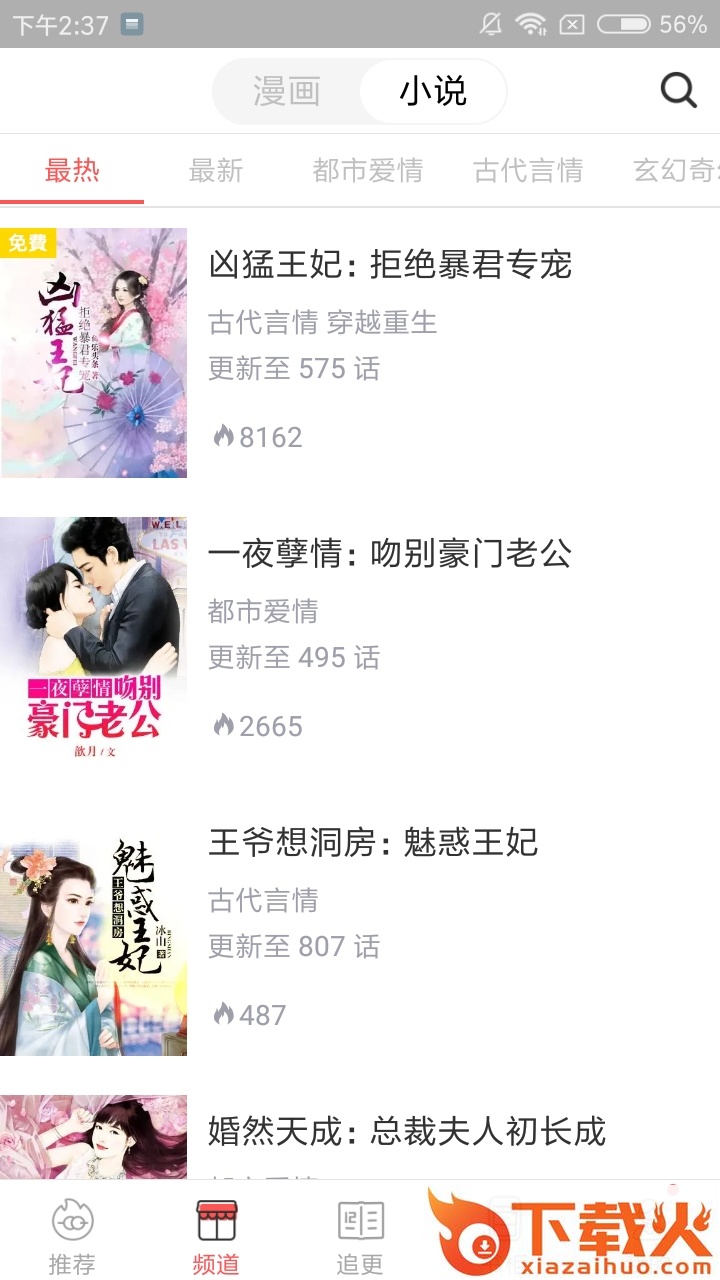This screenshot has height=1280, width=720.
Task: Select the 小说 segment
Action: point(433,92)
